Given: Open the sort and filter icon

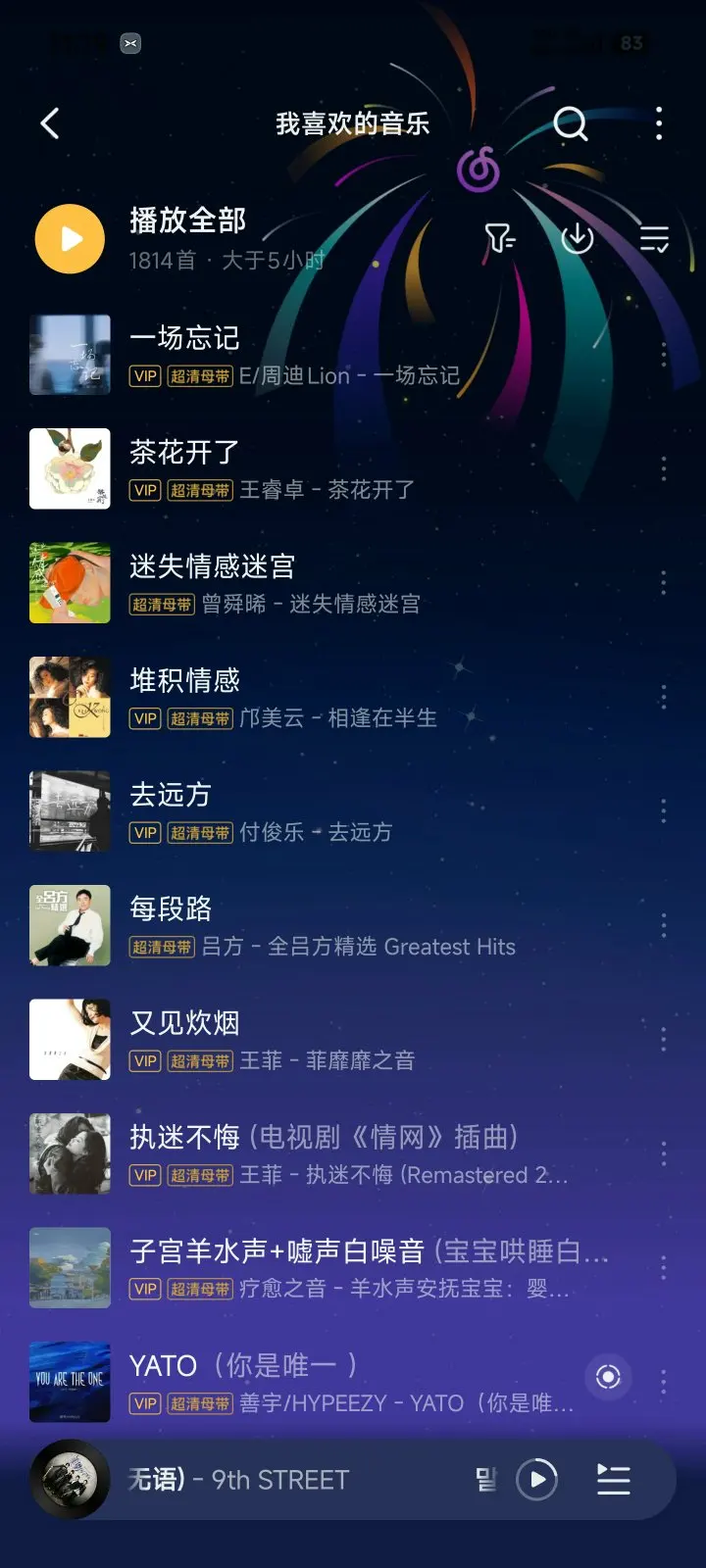Looking at the screenshot, I should [499, 238].
